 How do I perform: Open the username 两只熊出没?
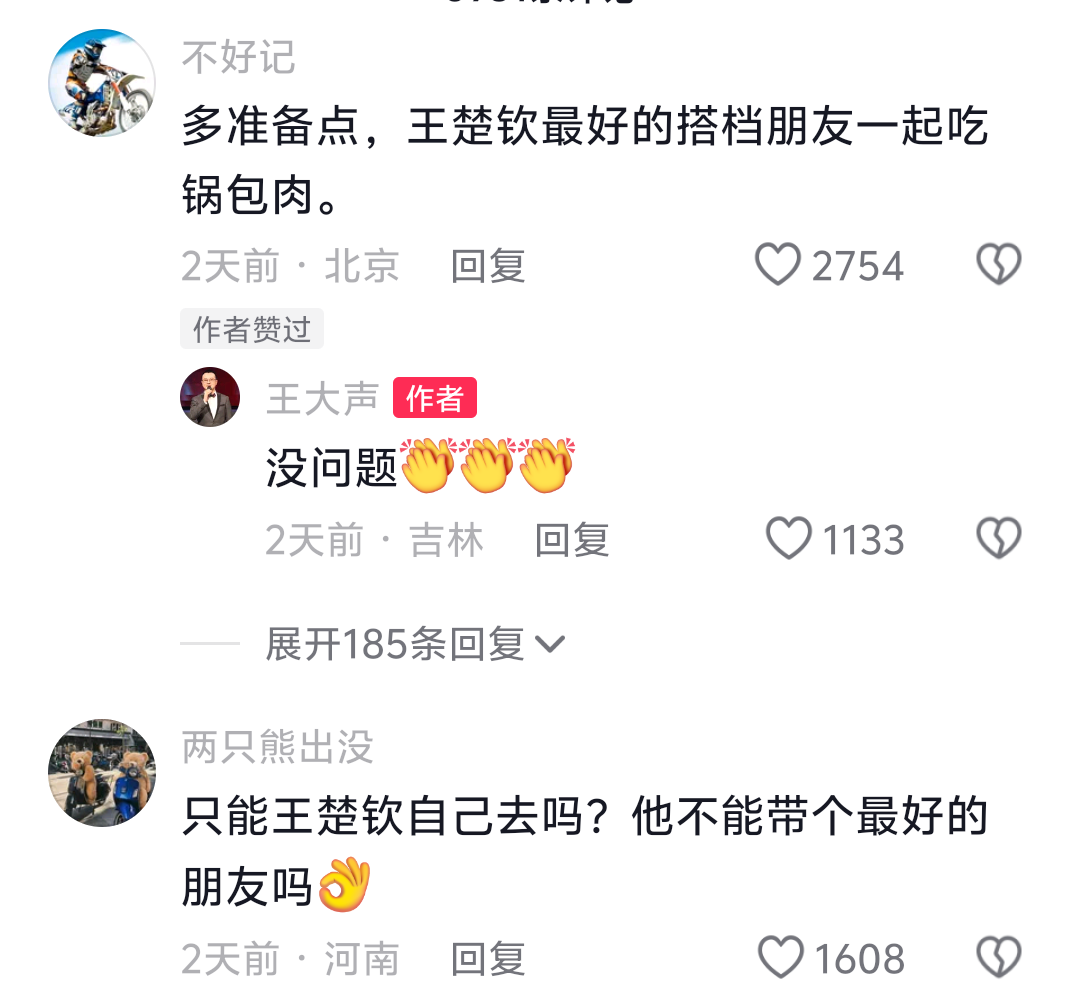278,747
